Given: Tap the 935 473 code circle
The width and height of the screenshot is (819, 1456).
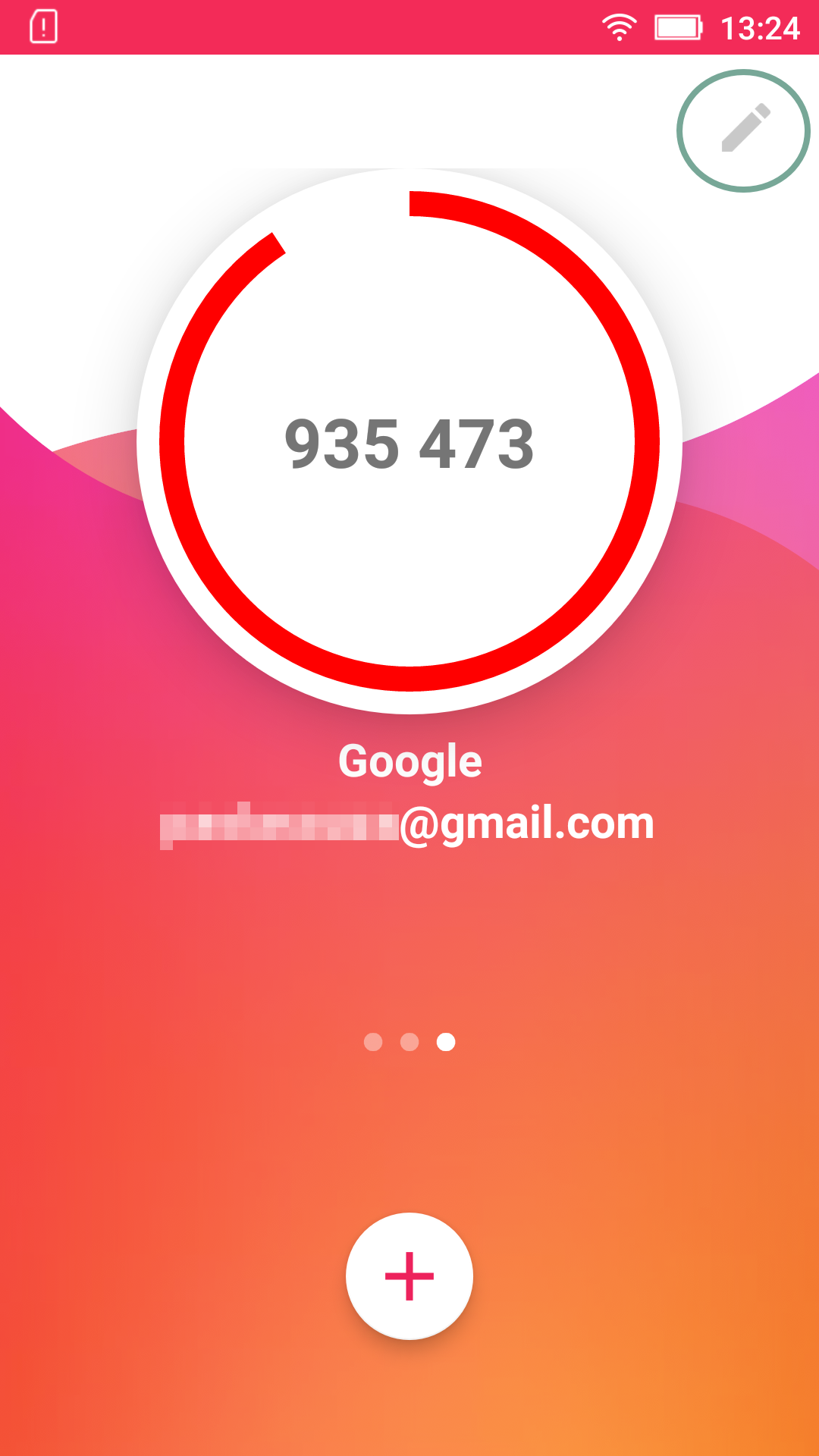Looking at the screenshot, I should click(x=409, y=442).
